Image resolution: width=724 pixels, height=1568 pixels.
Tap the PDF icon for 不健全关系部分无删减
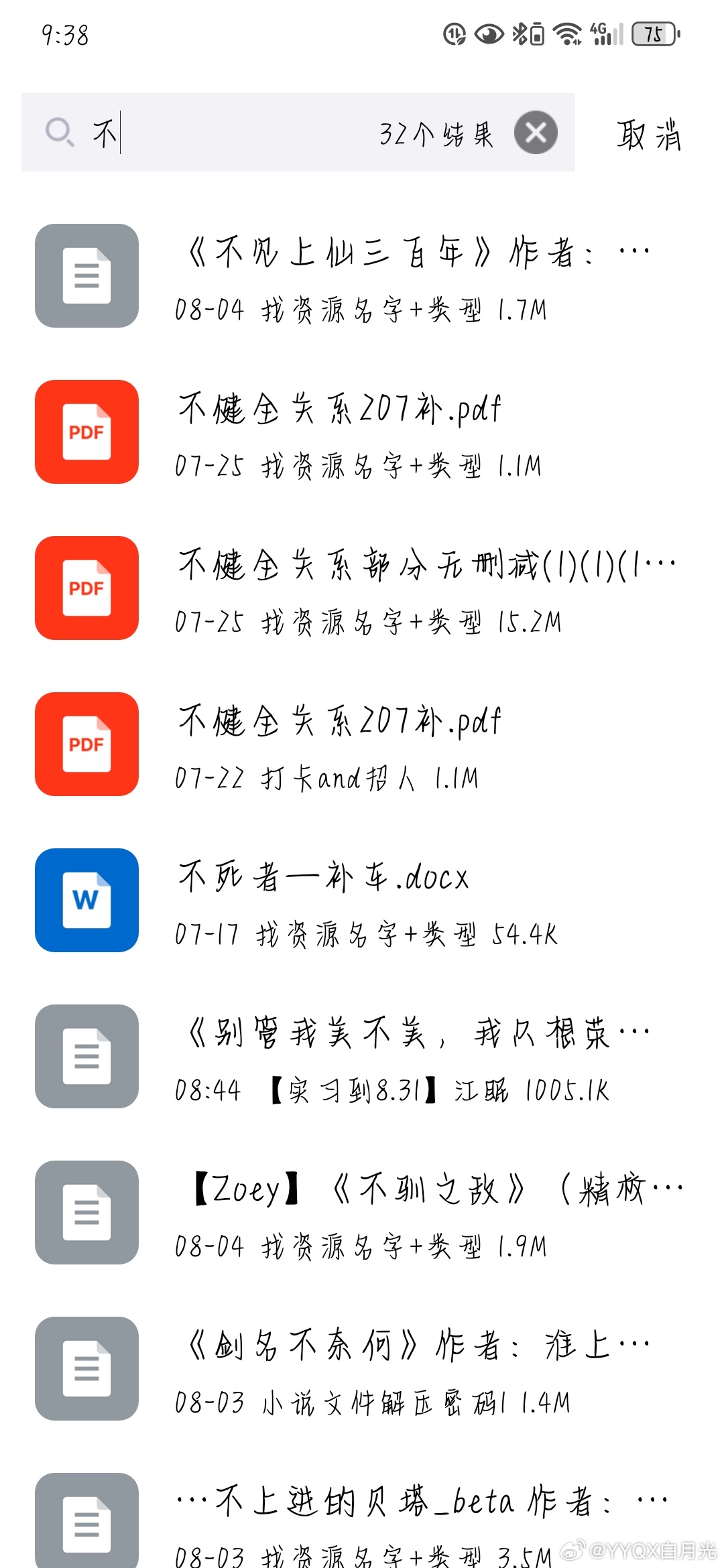tap(86, 588)
